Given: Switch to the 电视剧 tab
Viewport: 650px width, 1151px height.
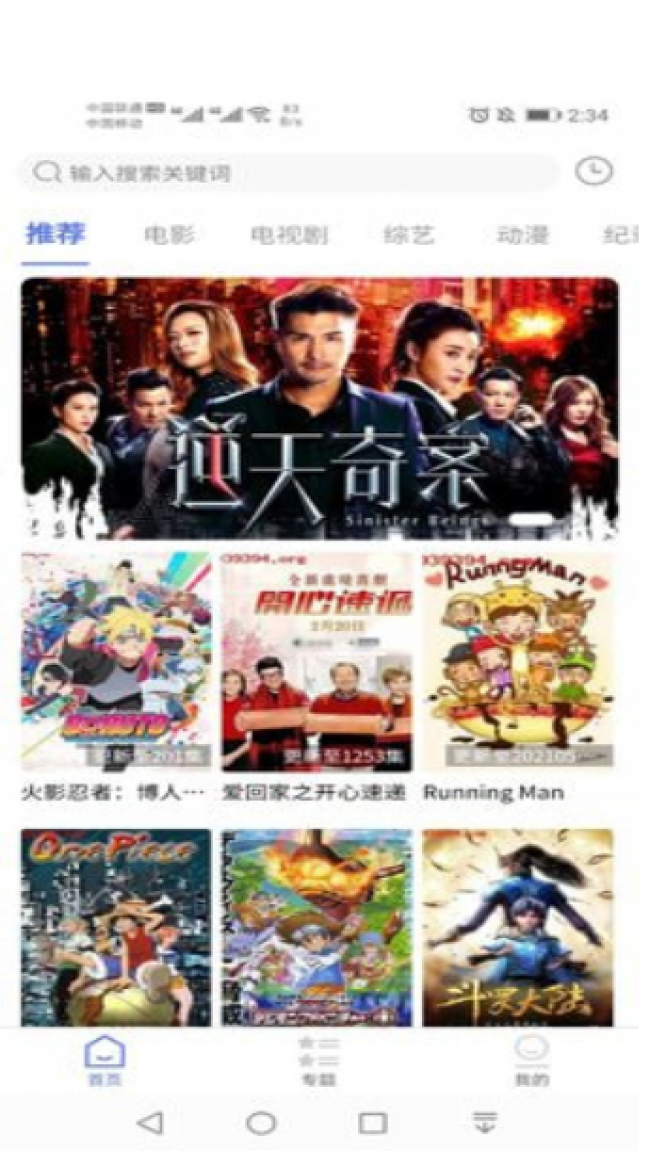Looking at the screenshot, I should [x=289, y=236].
